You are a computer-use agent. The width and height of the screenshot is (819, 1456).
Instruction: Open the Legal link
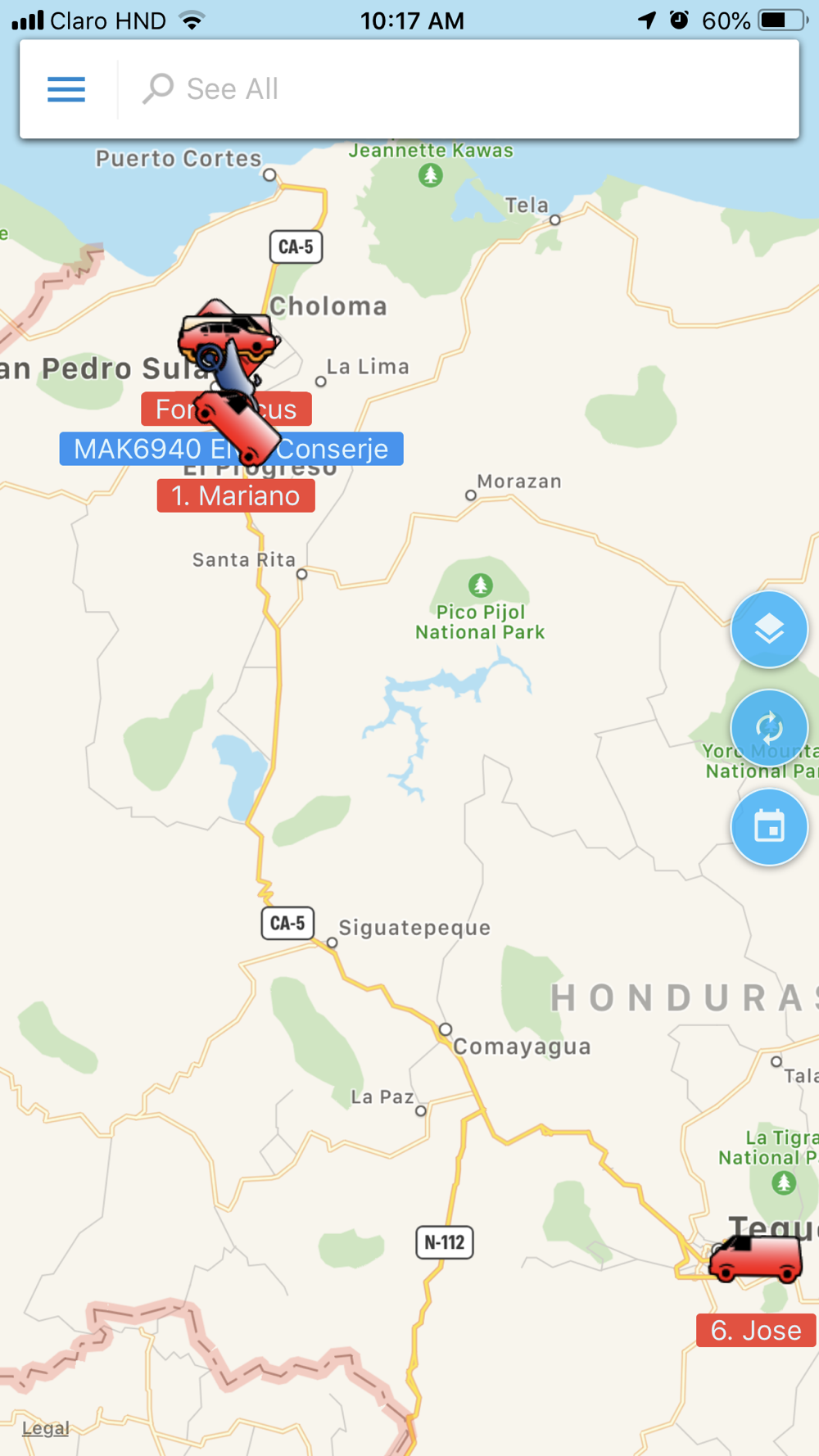coord(45,1427)
